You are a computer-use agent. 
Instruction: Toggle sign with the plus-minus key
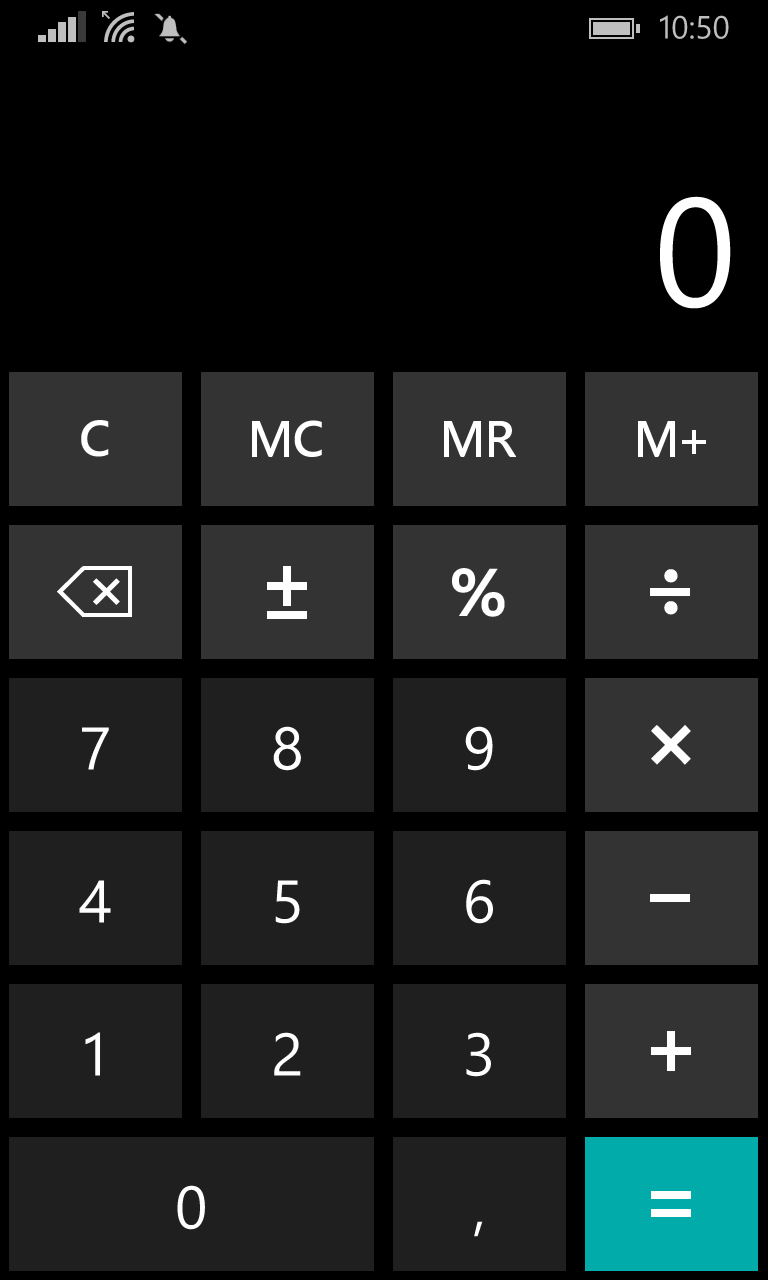click(x=287, y=592)
